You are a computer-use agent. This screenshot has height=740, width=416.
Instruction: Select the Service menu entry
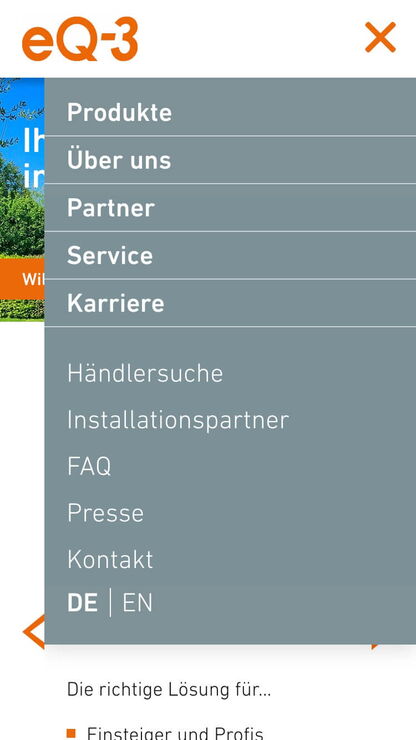tap(230, 255)
